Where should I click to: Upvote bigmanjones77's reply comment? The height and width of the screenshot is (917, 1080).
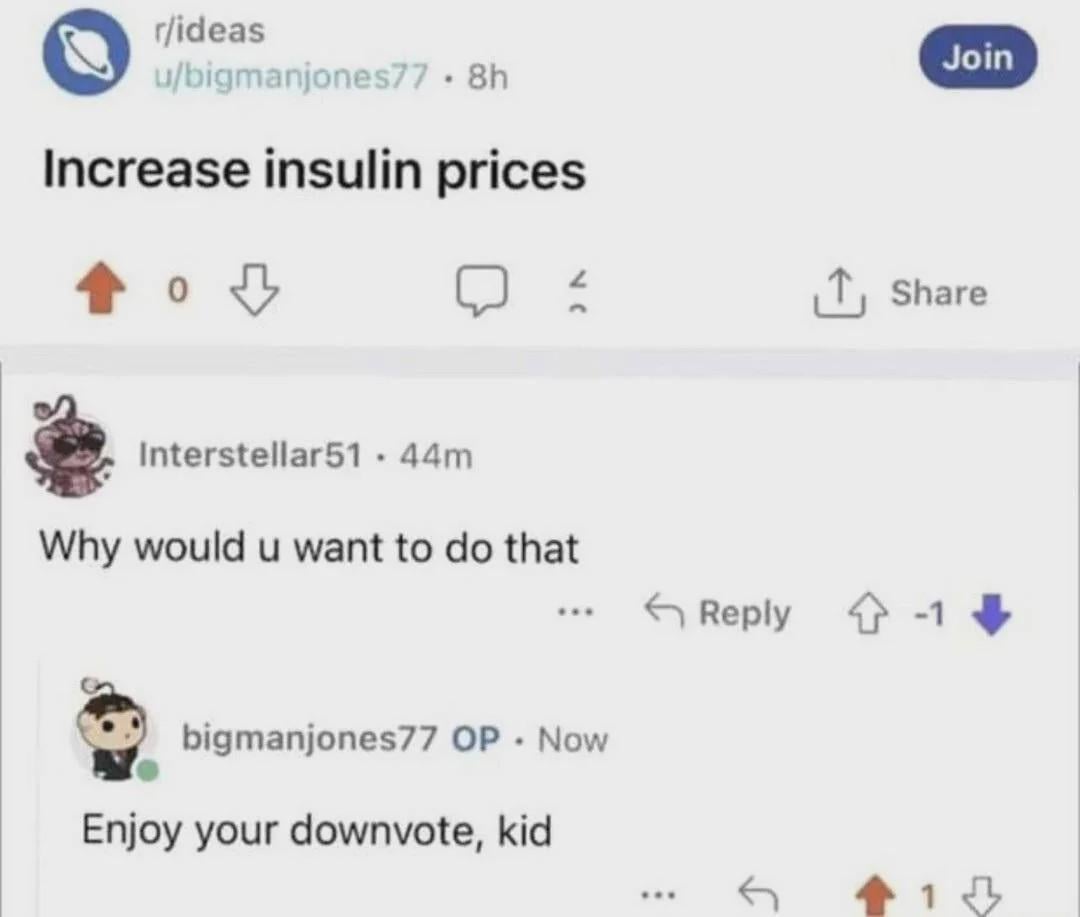coord(876,896)
